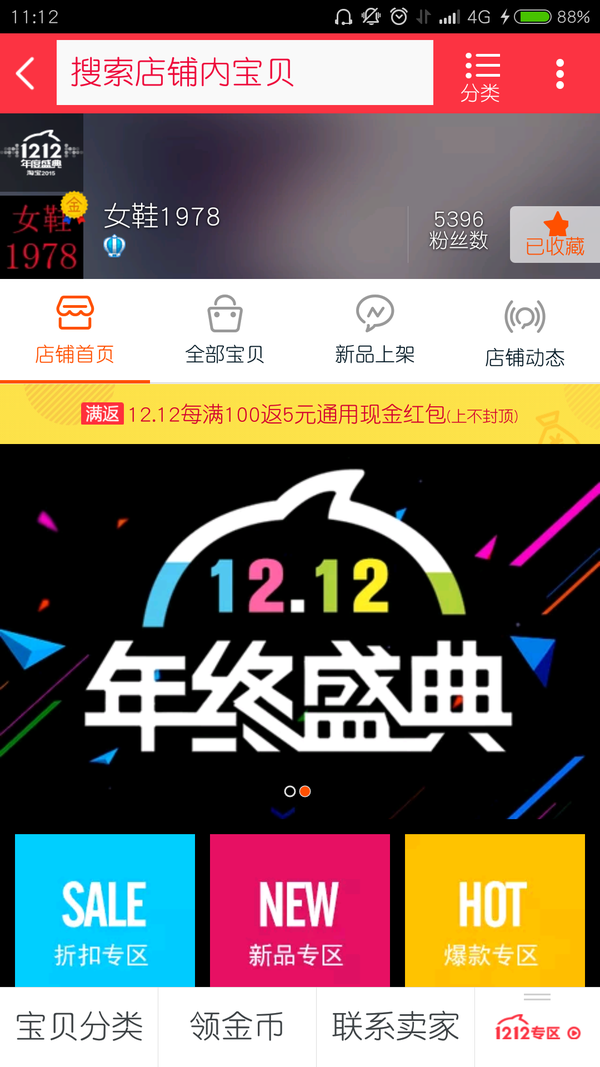Image resolution: width=600 pixels, height=1067 pixels.
Task: Open the 1212专区 button
Action: (x=538, y=1031)
